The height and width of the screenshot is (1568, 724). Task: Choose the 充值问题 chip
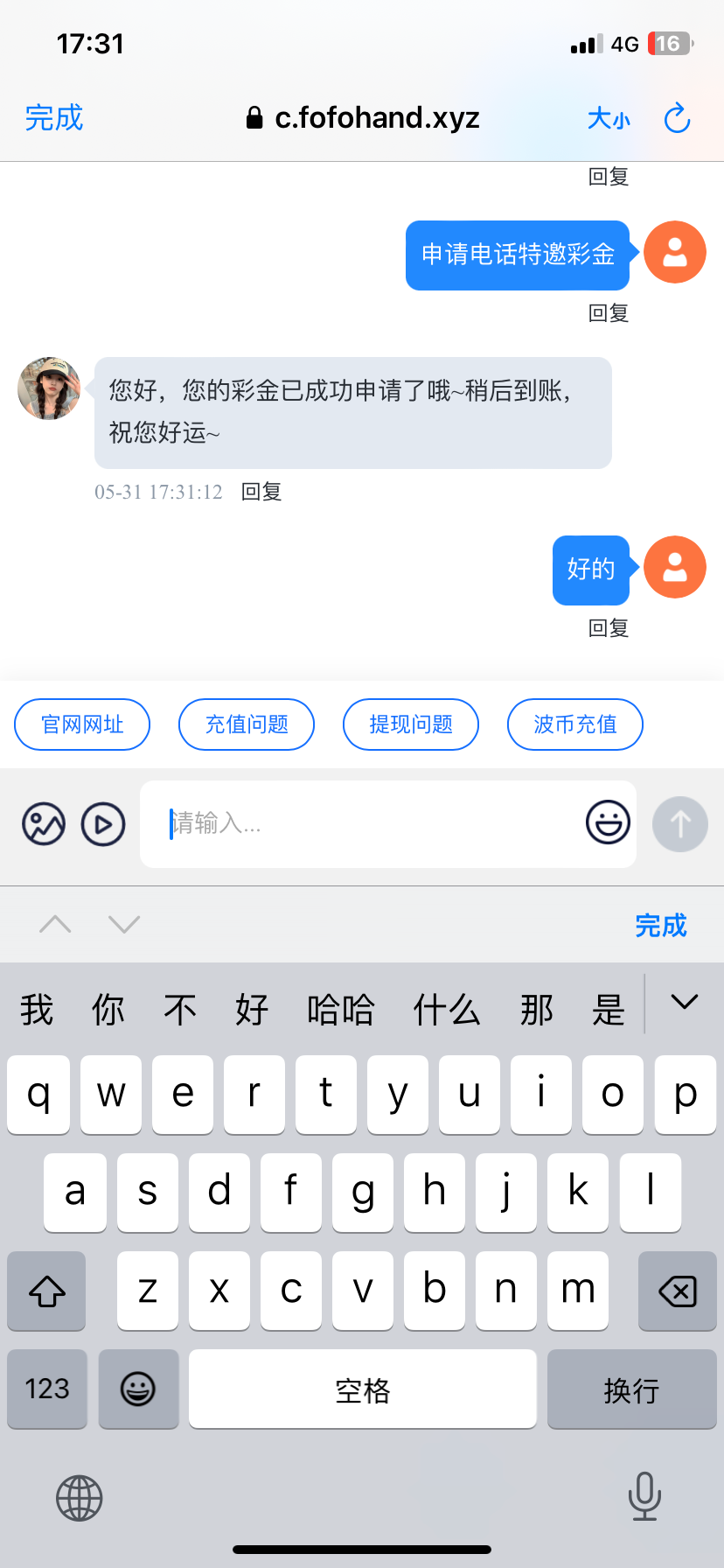click(247, 724)
